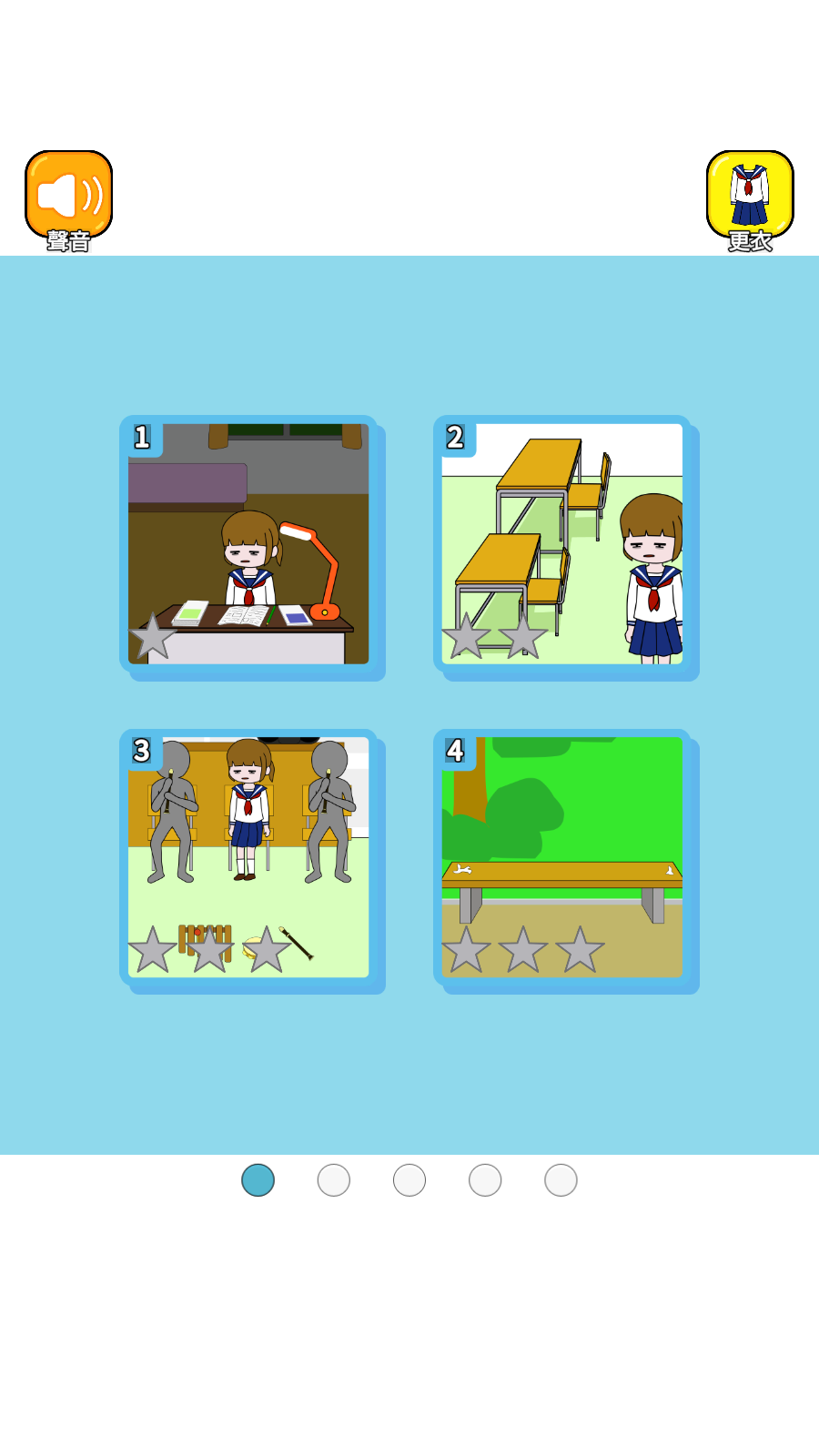Start level 4 park bench stage
This screenshot has width=819, height=1456.
[562, 857]
